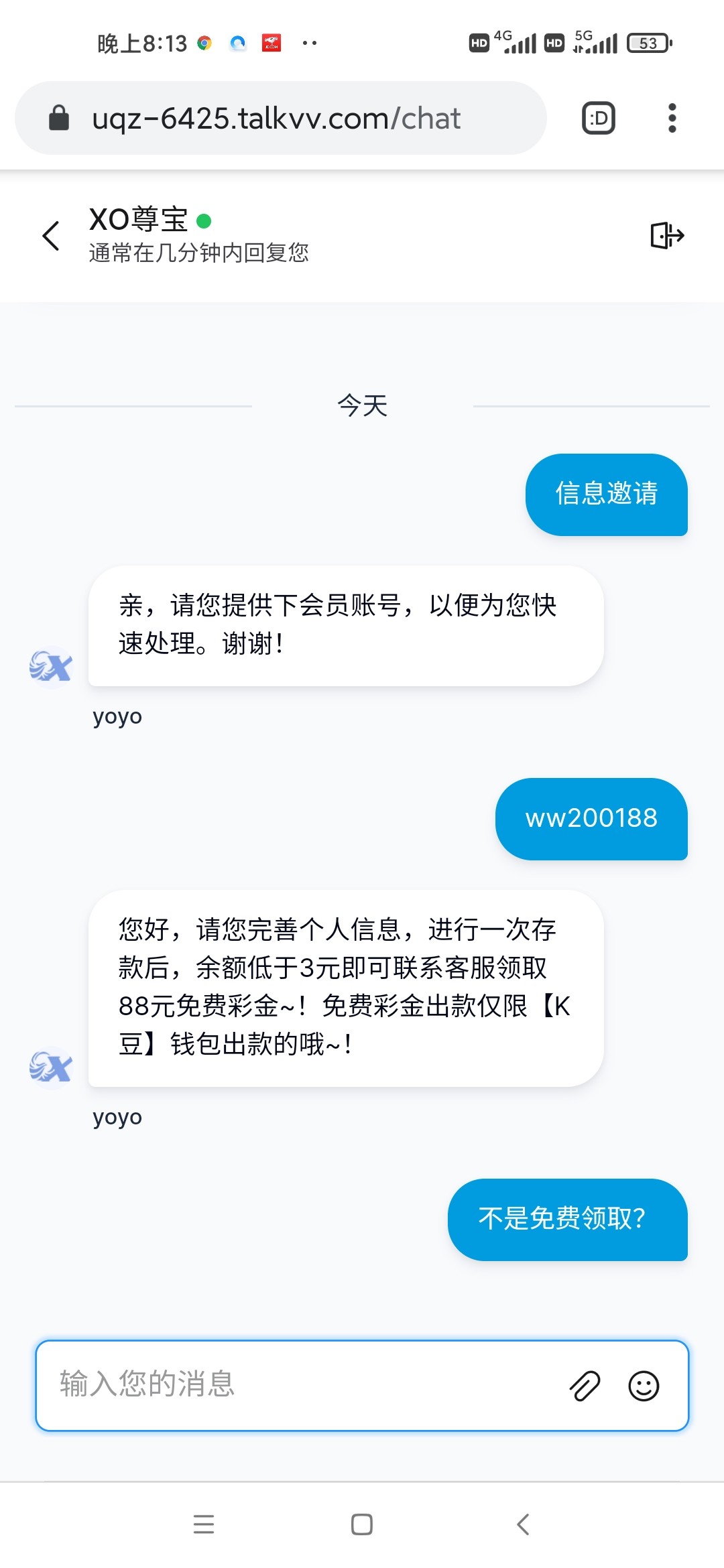Image resolution: width=724 pixels, height=1568 pixels.
Task: Open the browser overflow menu
Action: [x=672, y=118]
